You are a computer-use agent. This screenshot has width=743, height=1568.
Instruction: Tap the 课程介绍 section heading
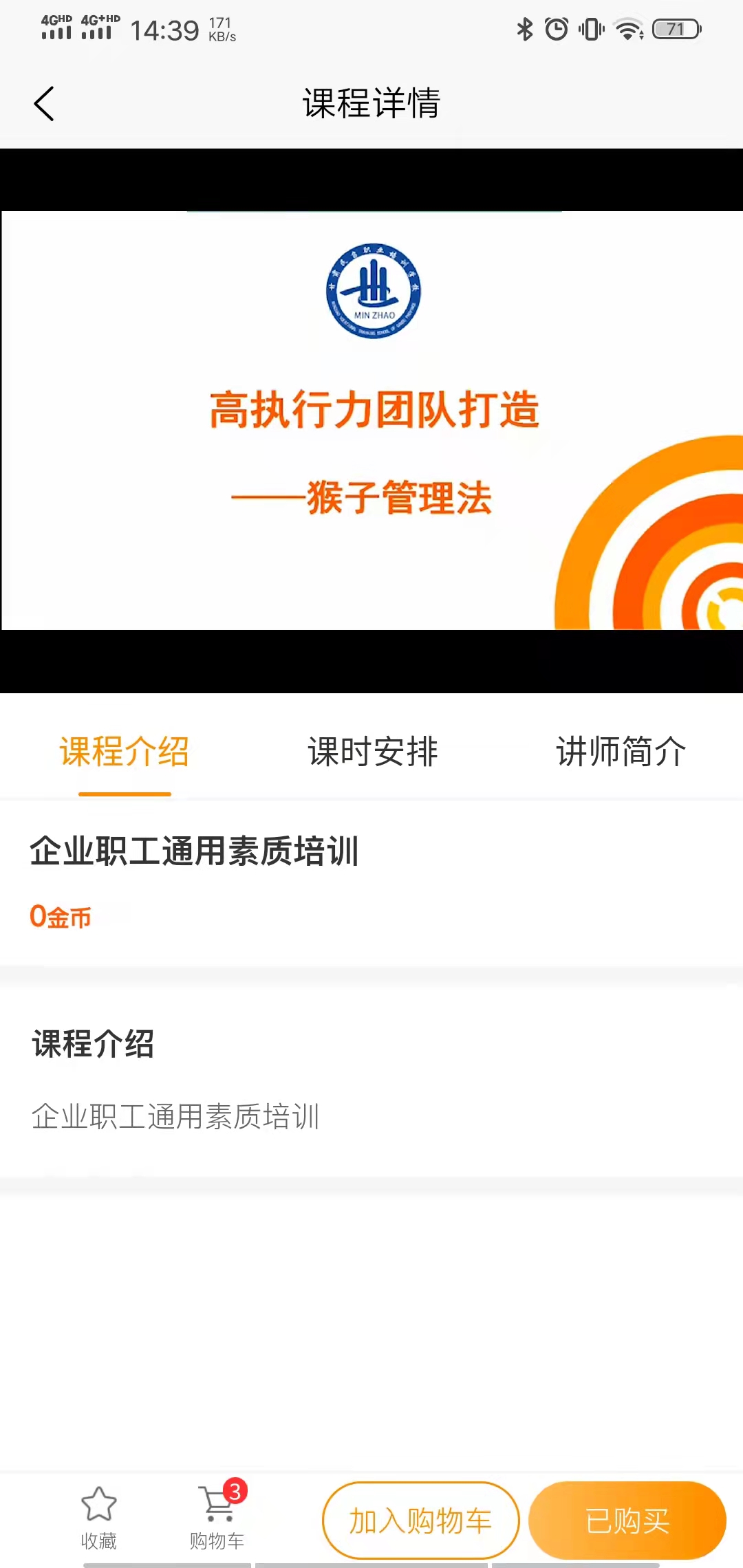coord(93,1045)
